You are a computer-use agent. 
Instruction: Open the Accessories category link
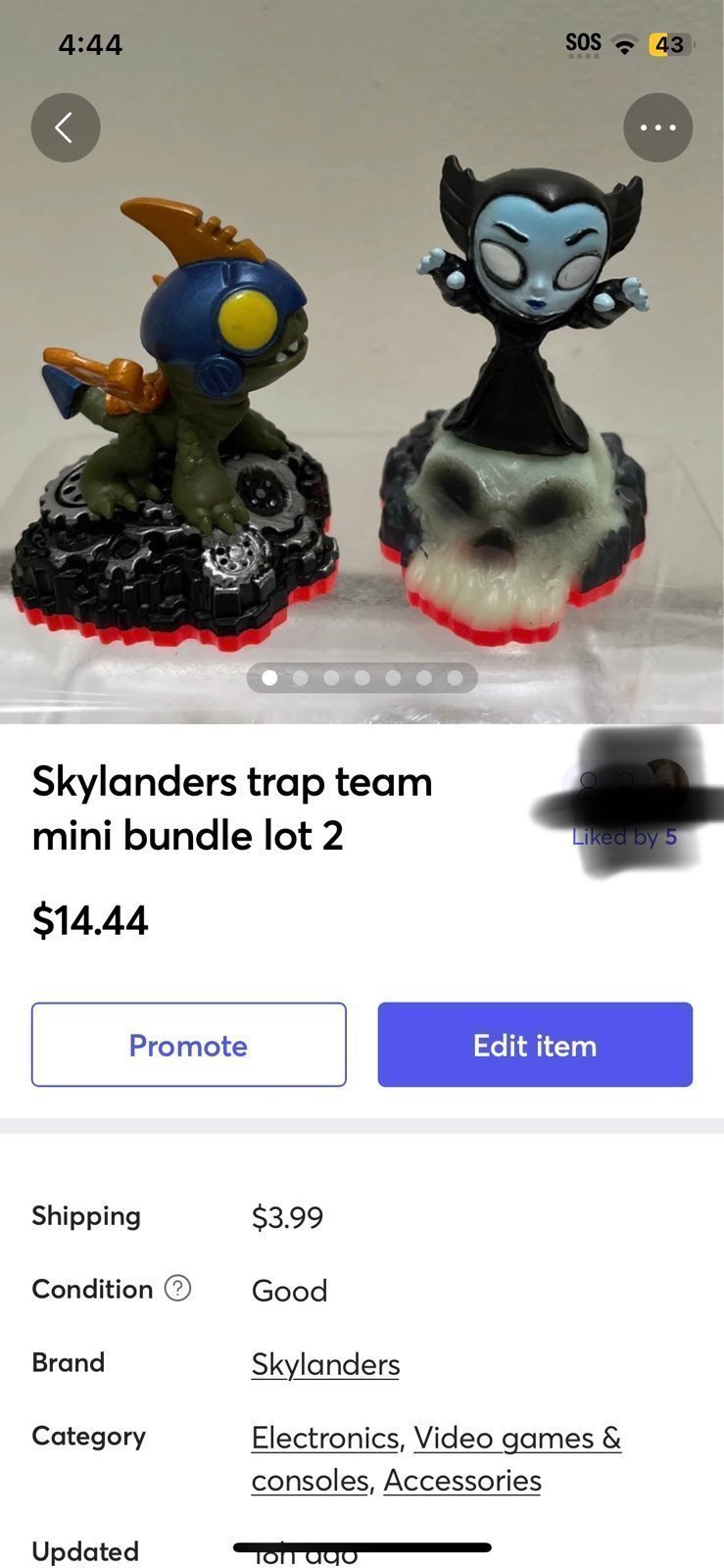click(462, 1480)
